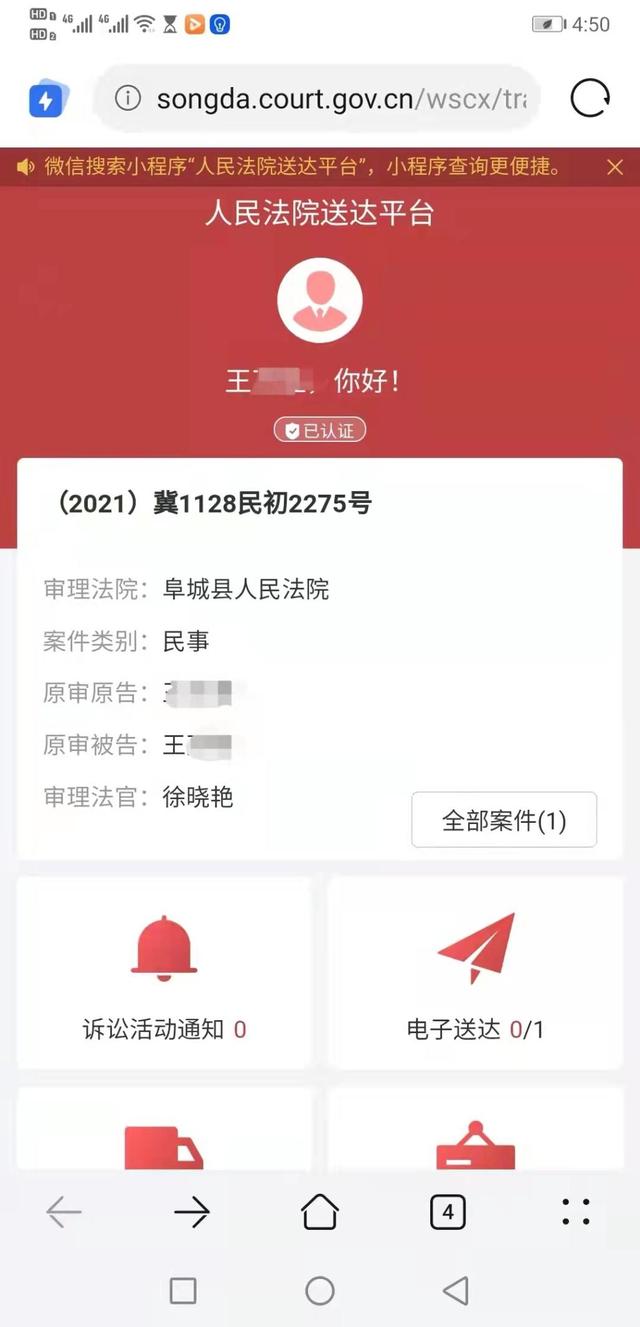Open 全部案件(1) button

point(504,821)
